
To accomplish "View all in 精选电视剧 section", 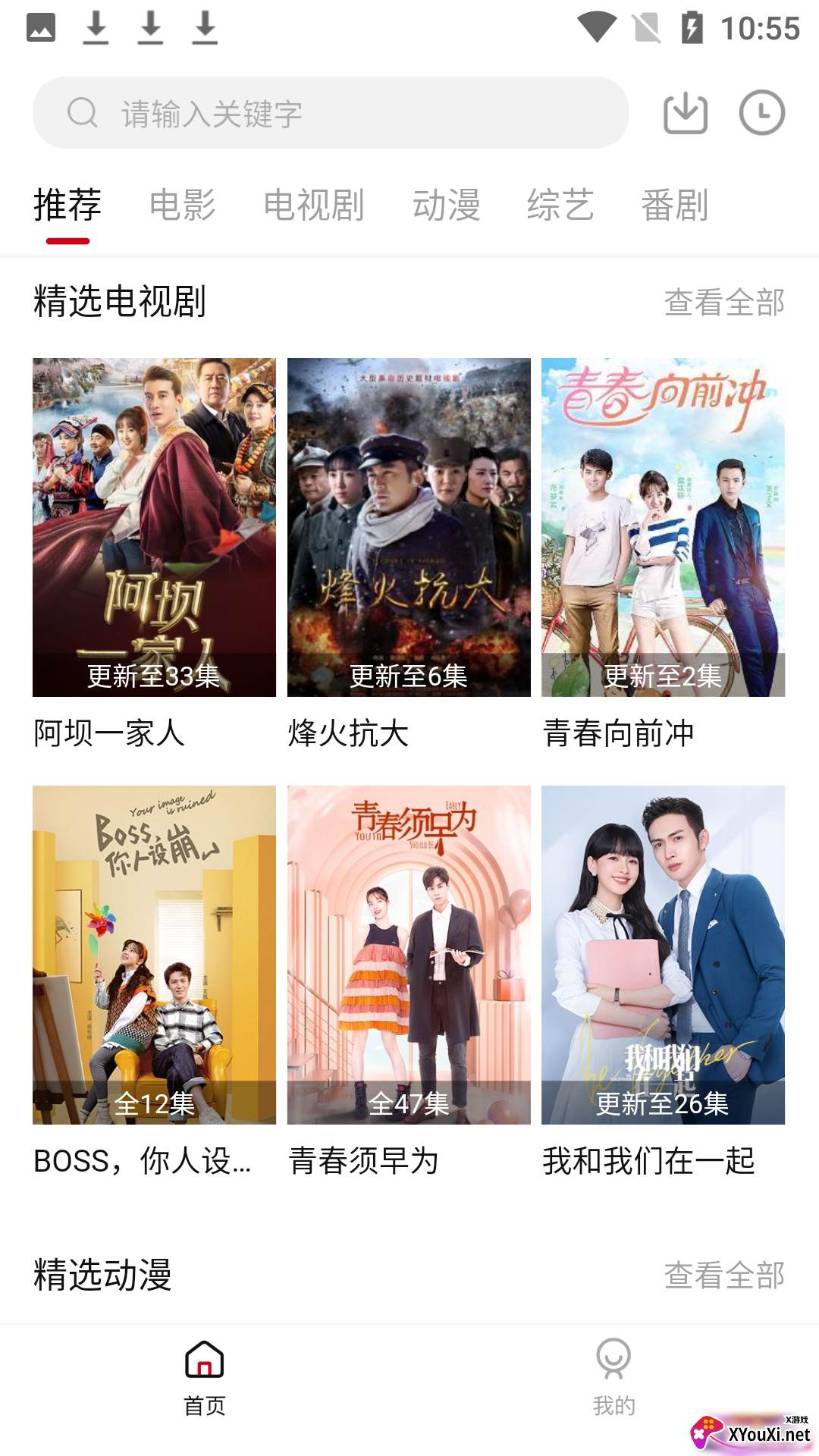I will 724,303.
